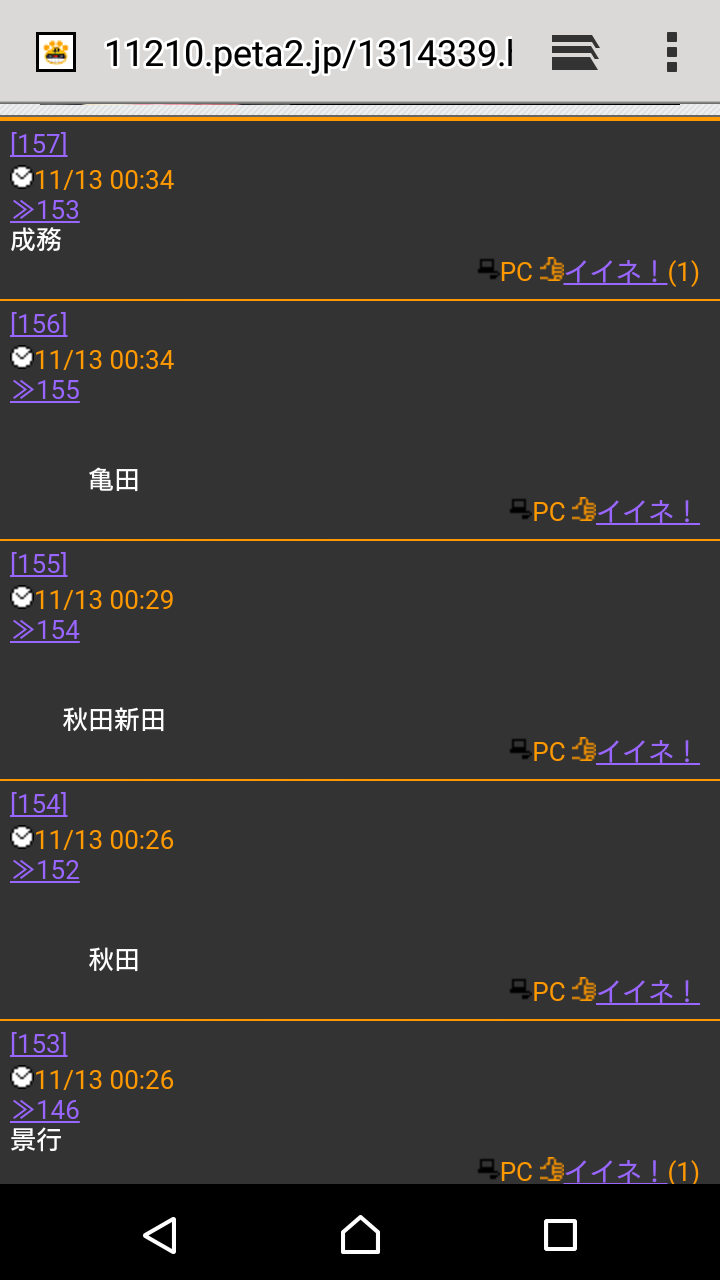Open post number [153] link

[39, 1044]
